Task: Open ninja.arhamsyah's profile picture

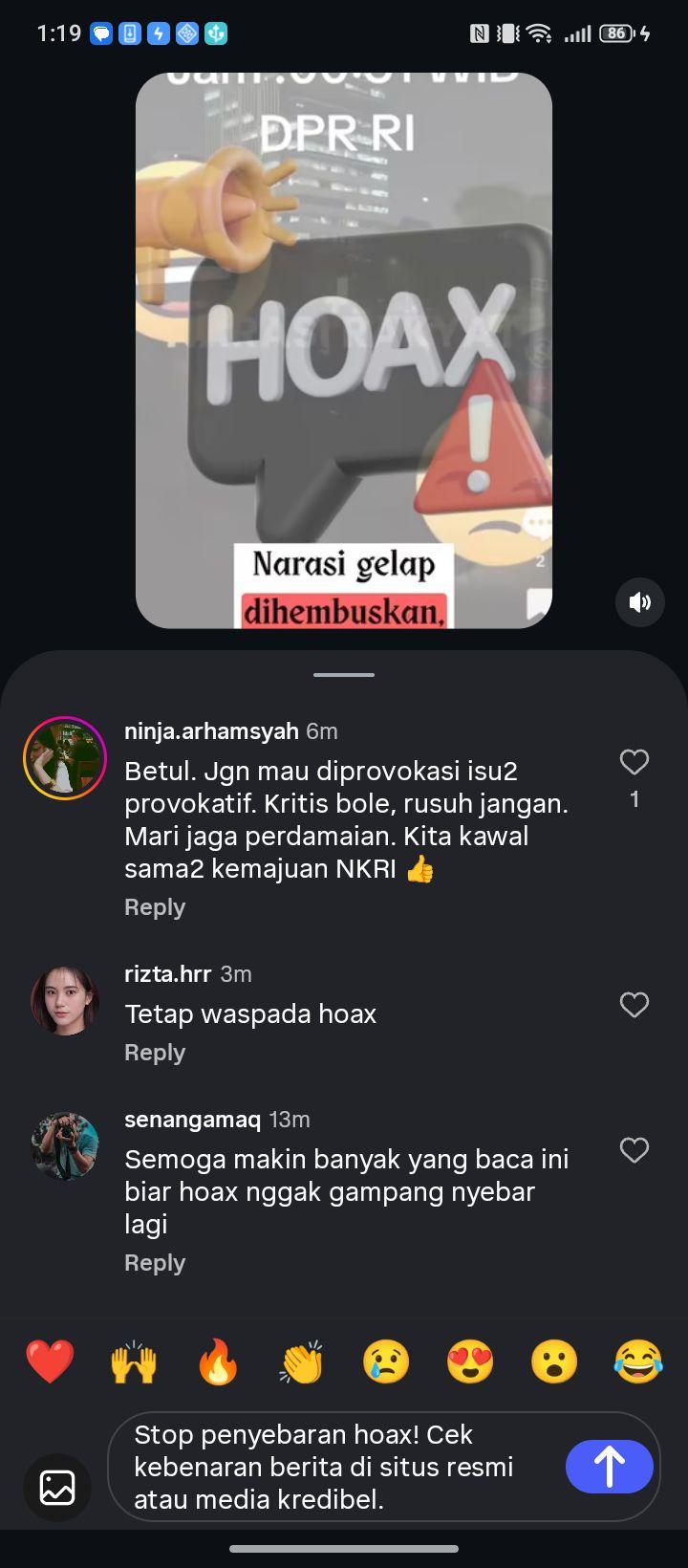Action: pyautogui.click(x=65, y=758)
